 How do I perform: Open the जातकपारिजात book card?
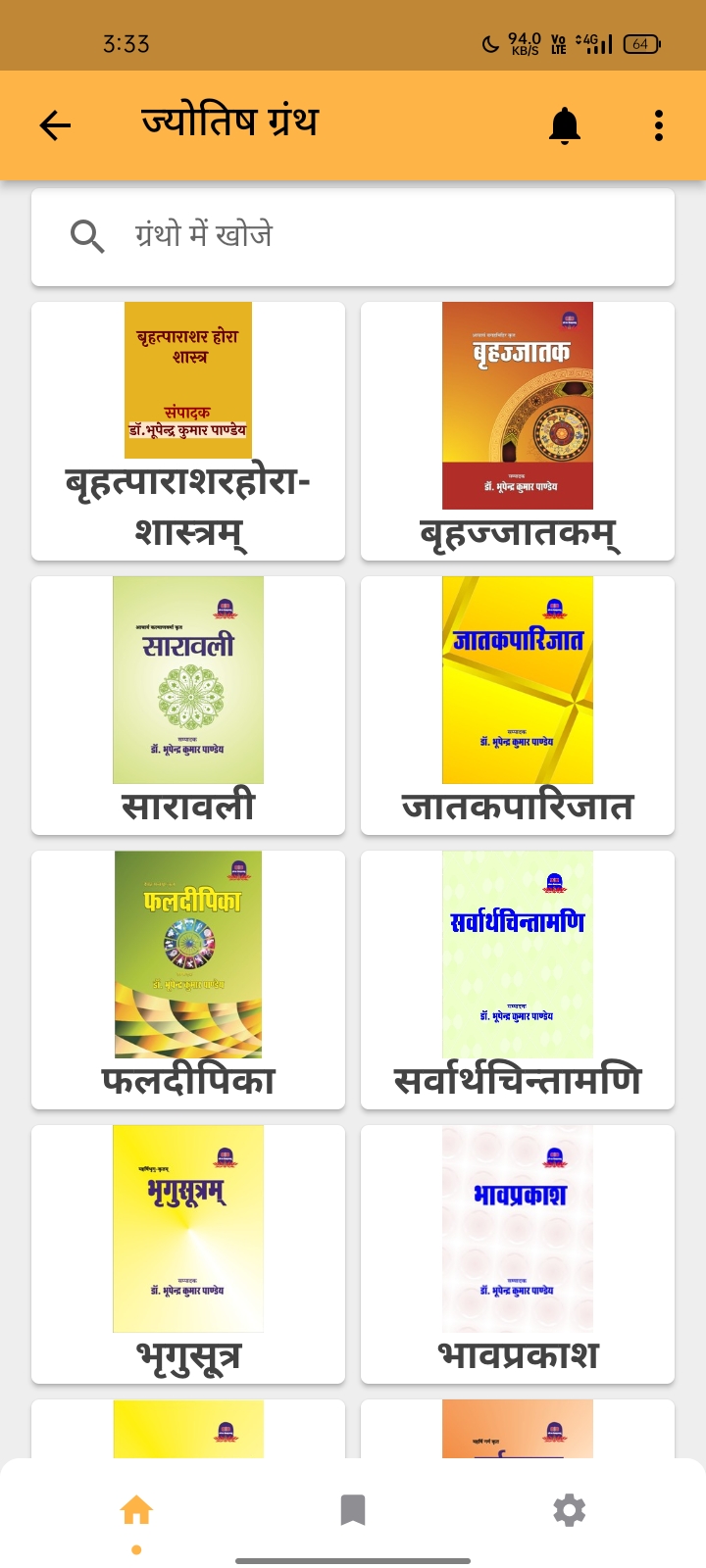pyautogui.click(x=518, y=706)
